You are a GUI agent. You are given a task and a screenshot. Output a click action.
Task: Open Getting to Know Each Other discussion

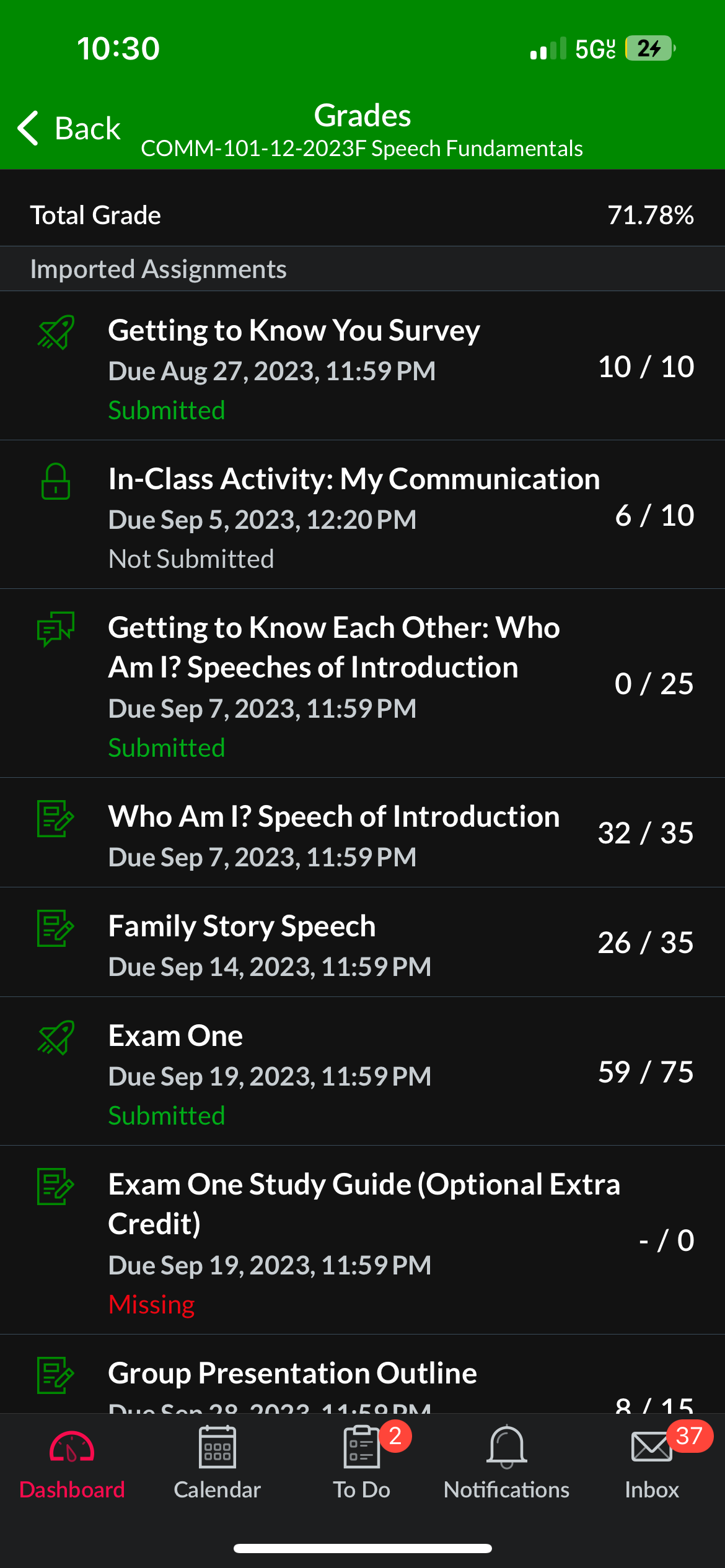pos(362,684)
